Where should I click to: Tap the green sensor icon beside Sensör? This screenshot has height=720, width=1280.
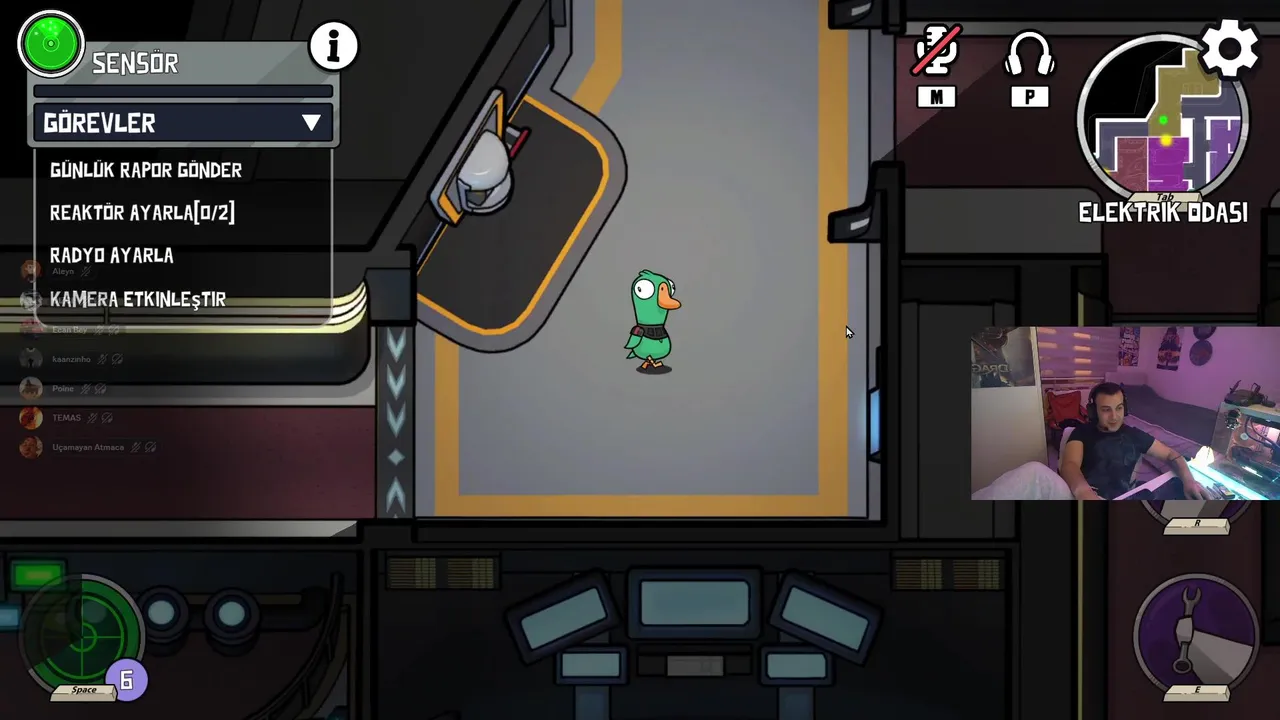tap(51, 45)
